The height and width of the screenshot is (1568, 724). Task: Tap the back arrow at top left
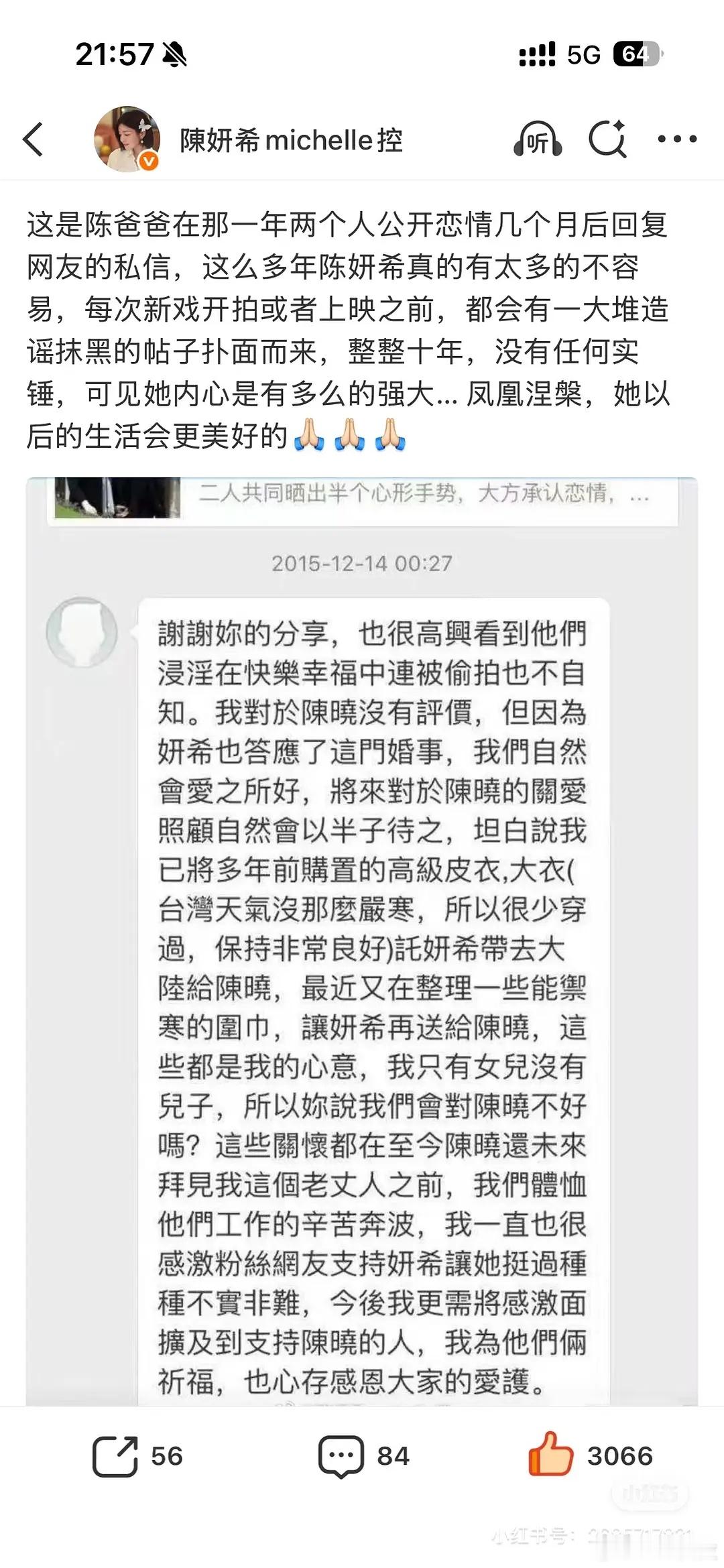coord(32,141)
